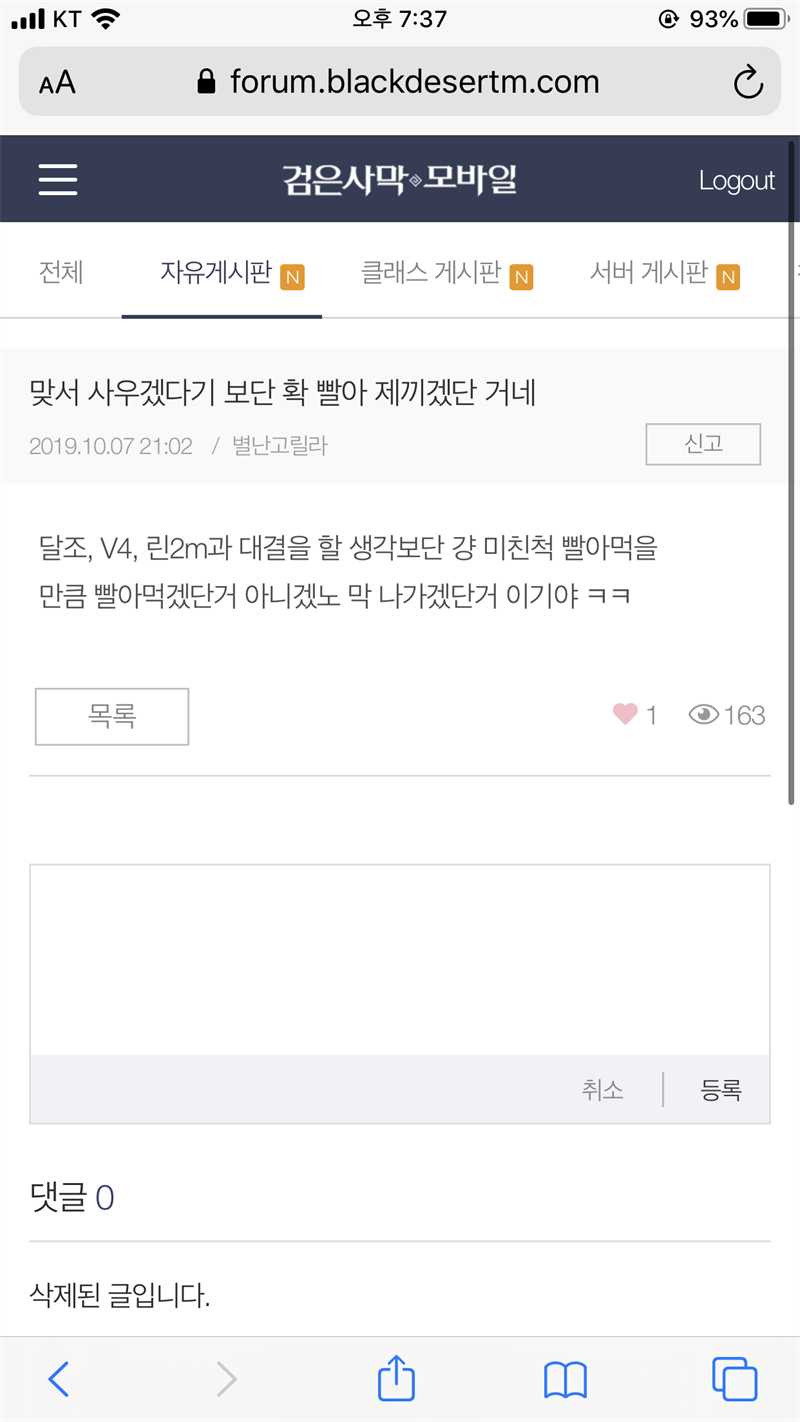The image size is (800, 1422).
Task: Go back to the previous page
Action: click(59, 1380)
